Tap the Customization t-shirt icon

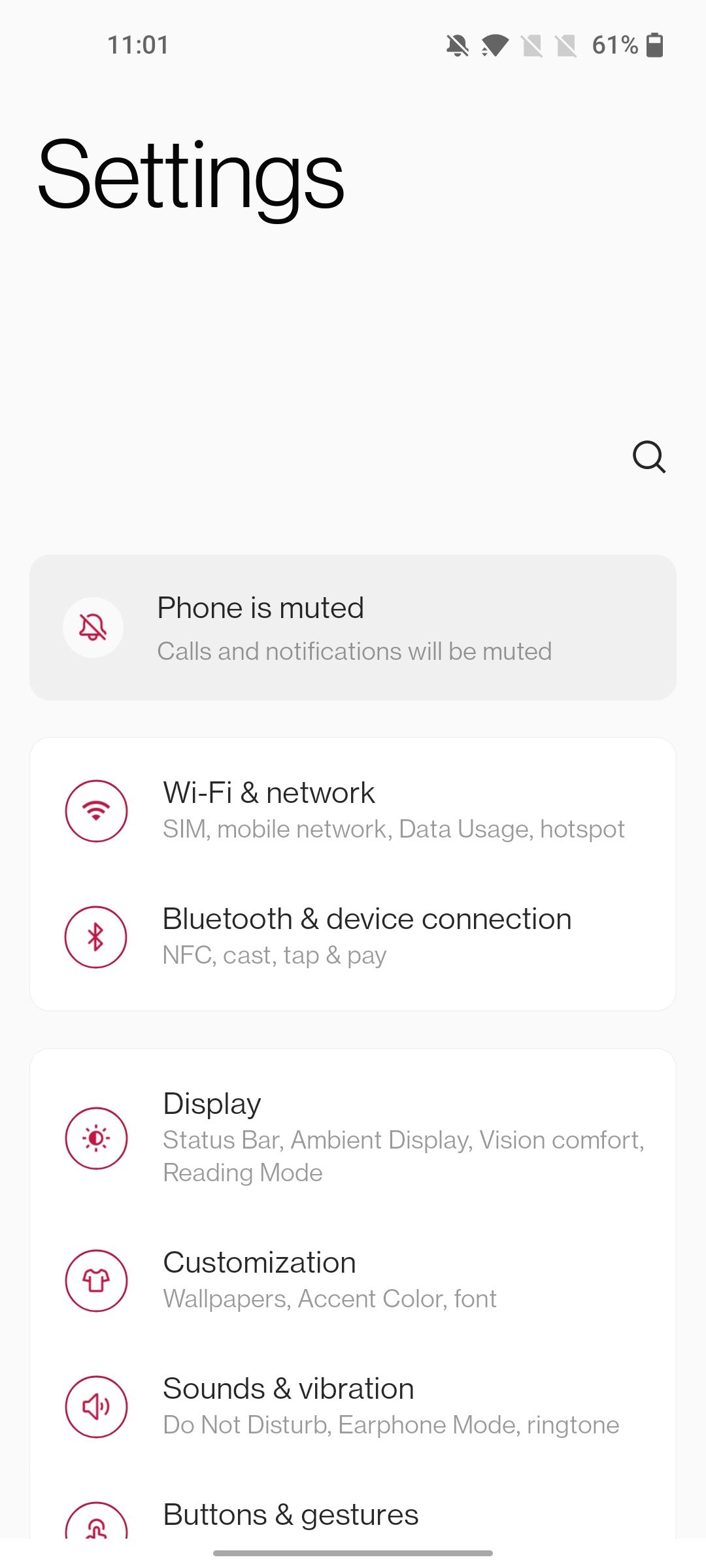coord(95,1280)
